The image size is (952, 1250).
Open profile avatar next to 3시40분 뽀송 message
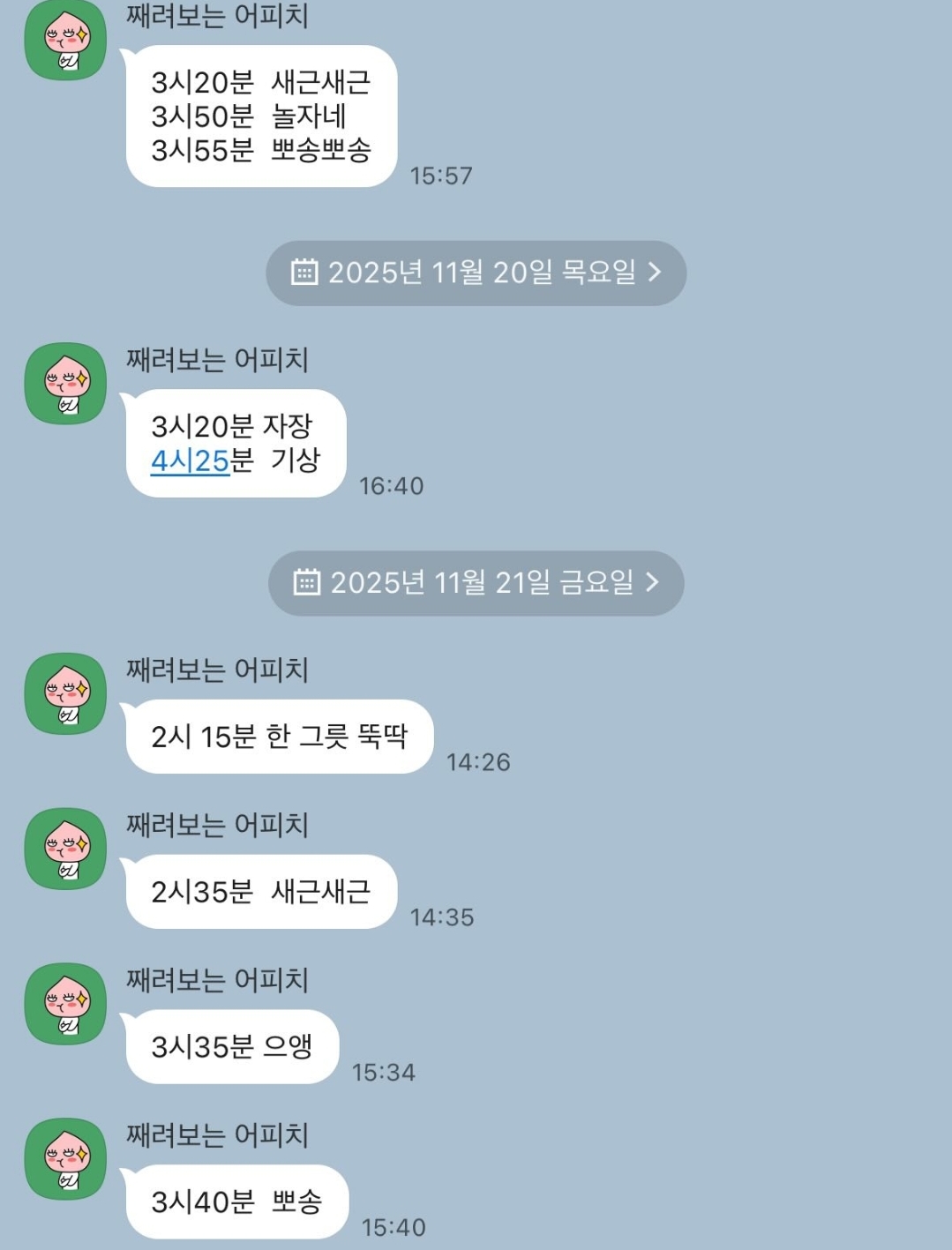click(x=65, y=1159)
